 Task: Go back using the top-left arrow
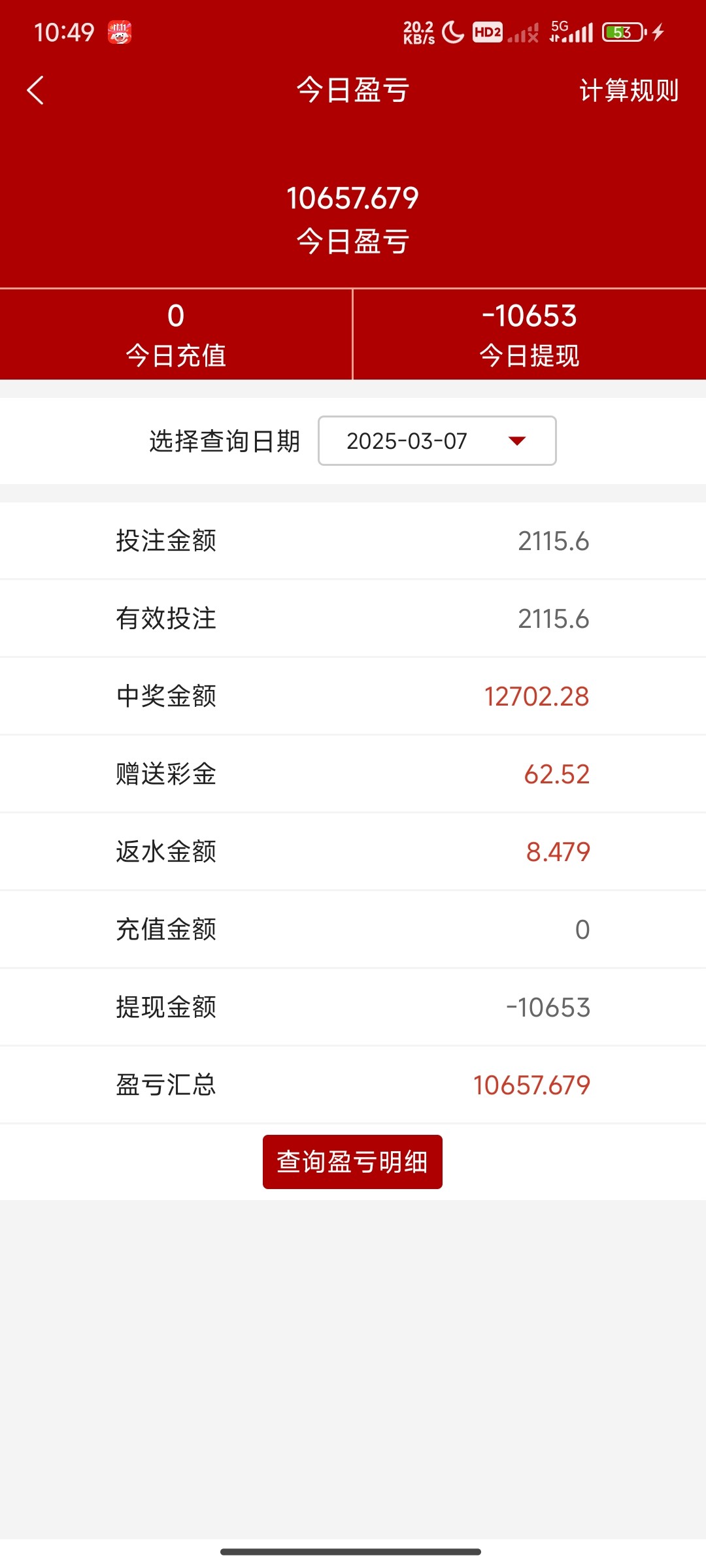(x=35, y=90)
